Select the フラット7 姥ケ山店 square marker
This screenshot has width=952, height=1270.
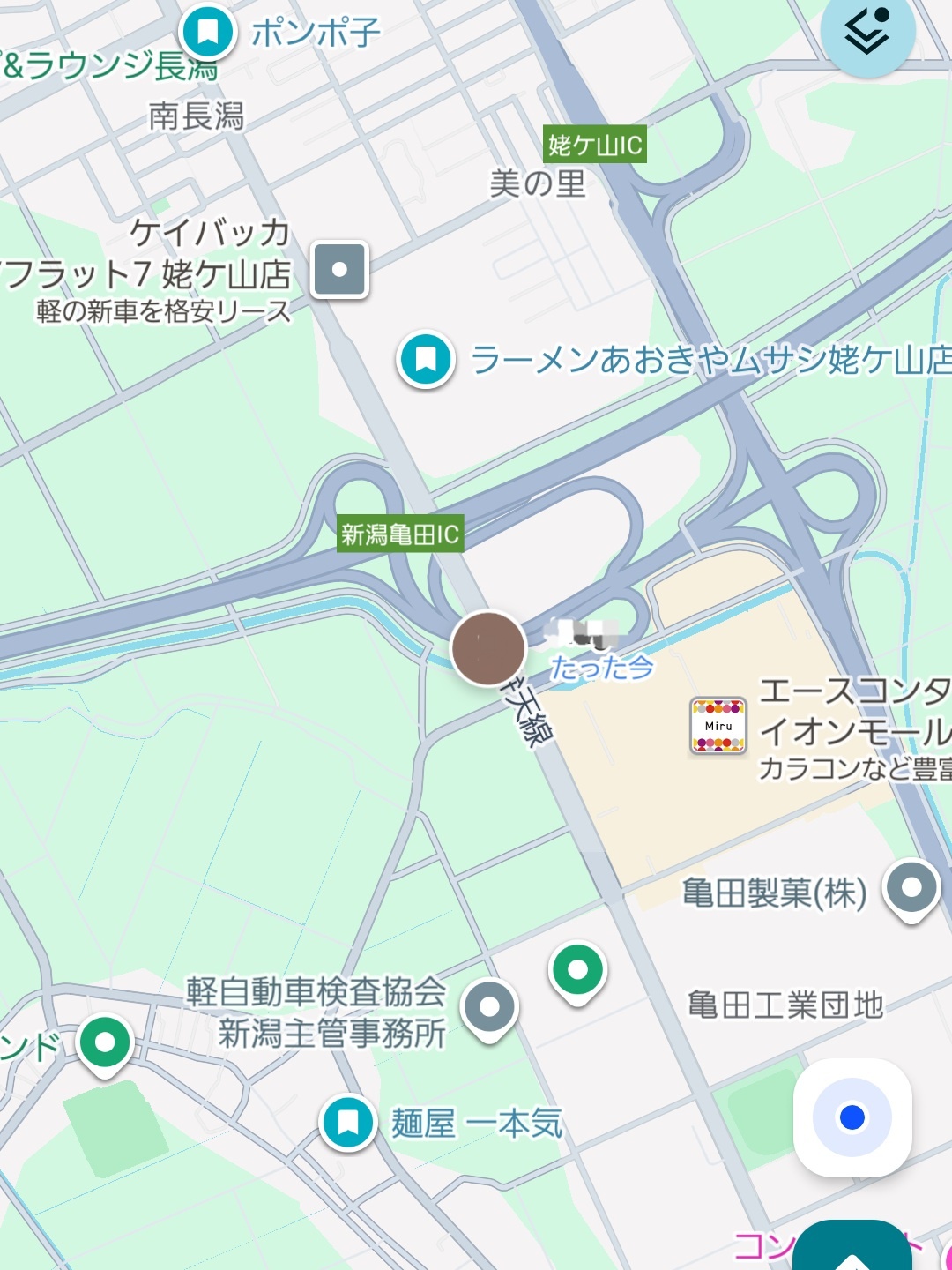(340, 269)
